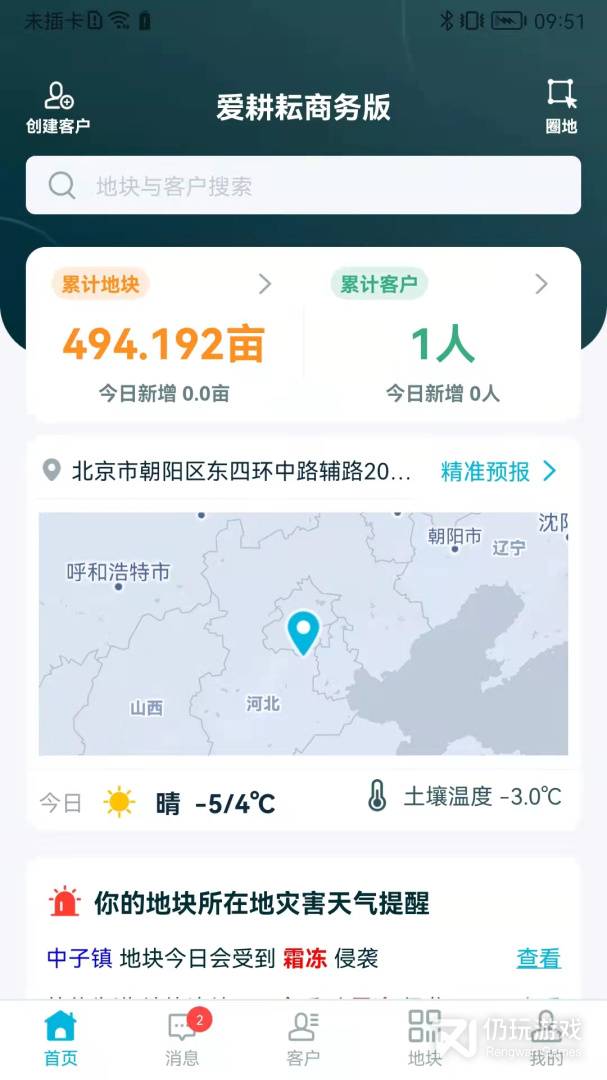The width and height of the screenshot is (607, 1080).
Task: Open 累计客户 details
Action: click(440, 284)
